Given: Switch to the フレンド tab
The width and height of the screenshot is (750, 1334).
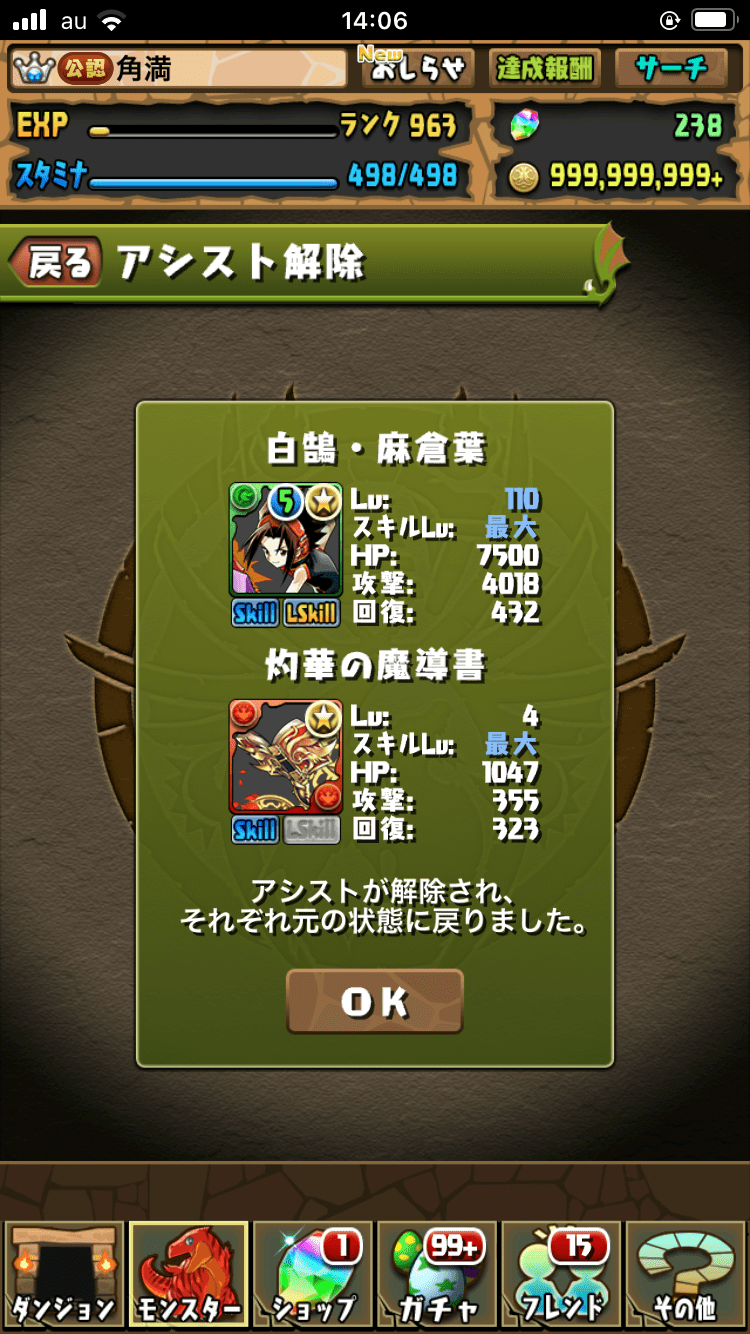Looking at the screenshot, I should (x=561, y=1274).
